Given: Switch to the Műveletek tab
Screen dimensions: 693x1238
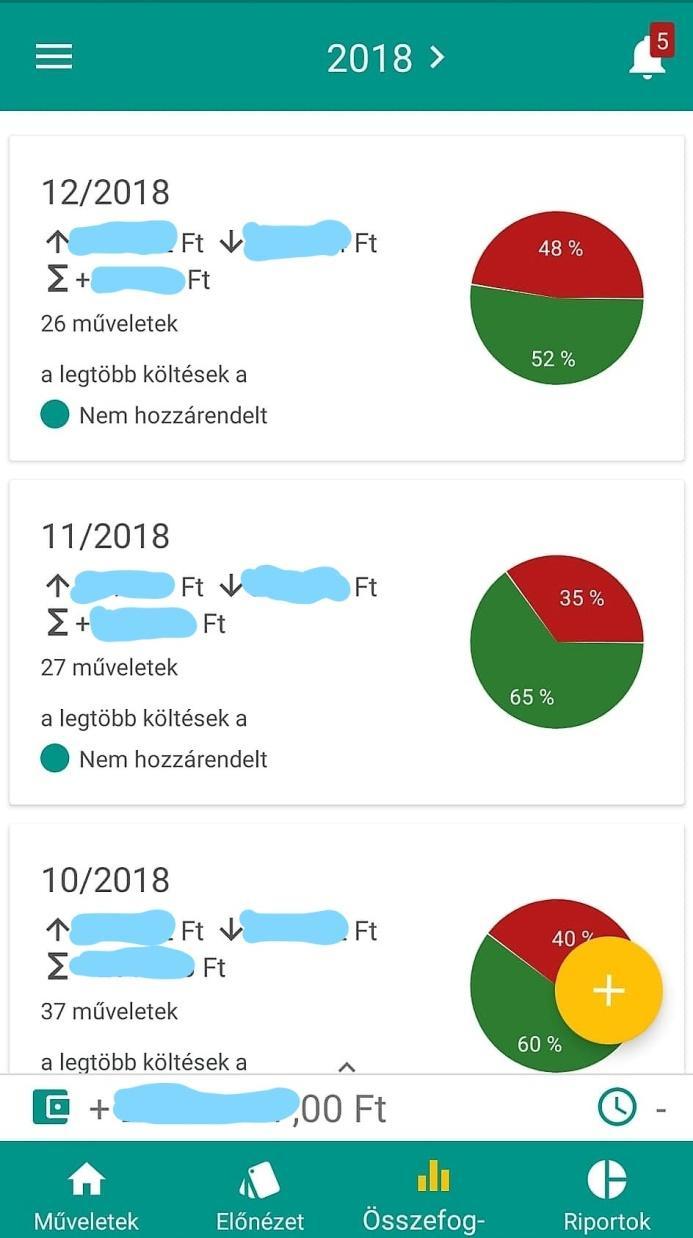Looking at the screenshot, I should point(86,1195).
